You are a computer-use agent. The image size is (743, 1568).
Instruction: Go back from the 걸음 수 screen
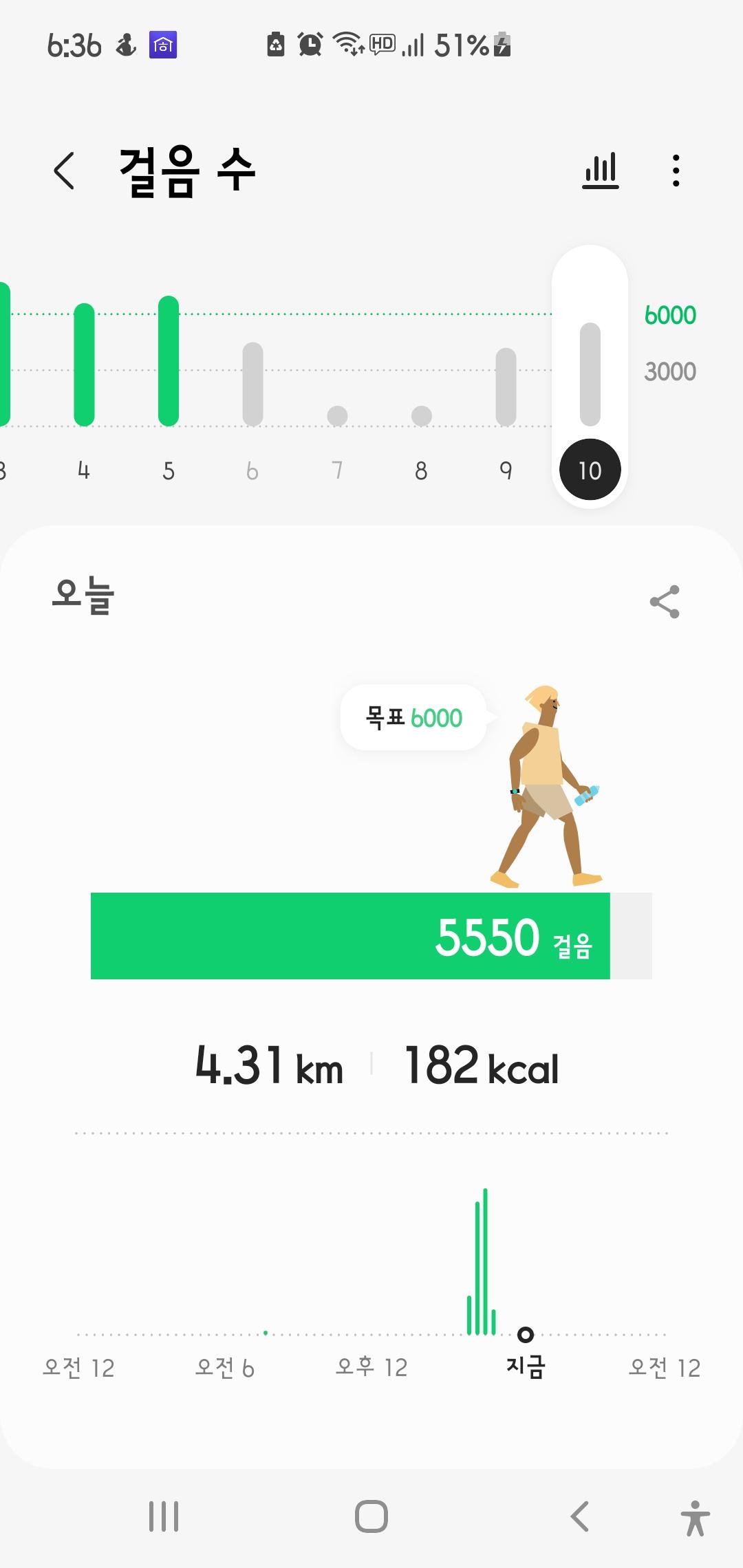tap(64, 171)
